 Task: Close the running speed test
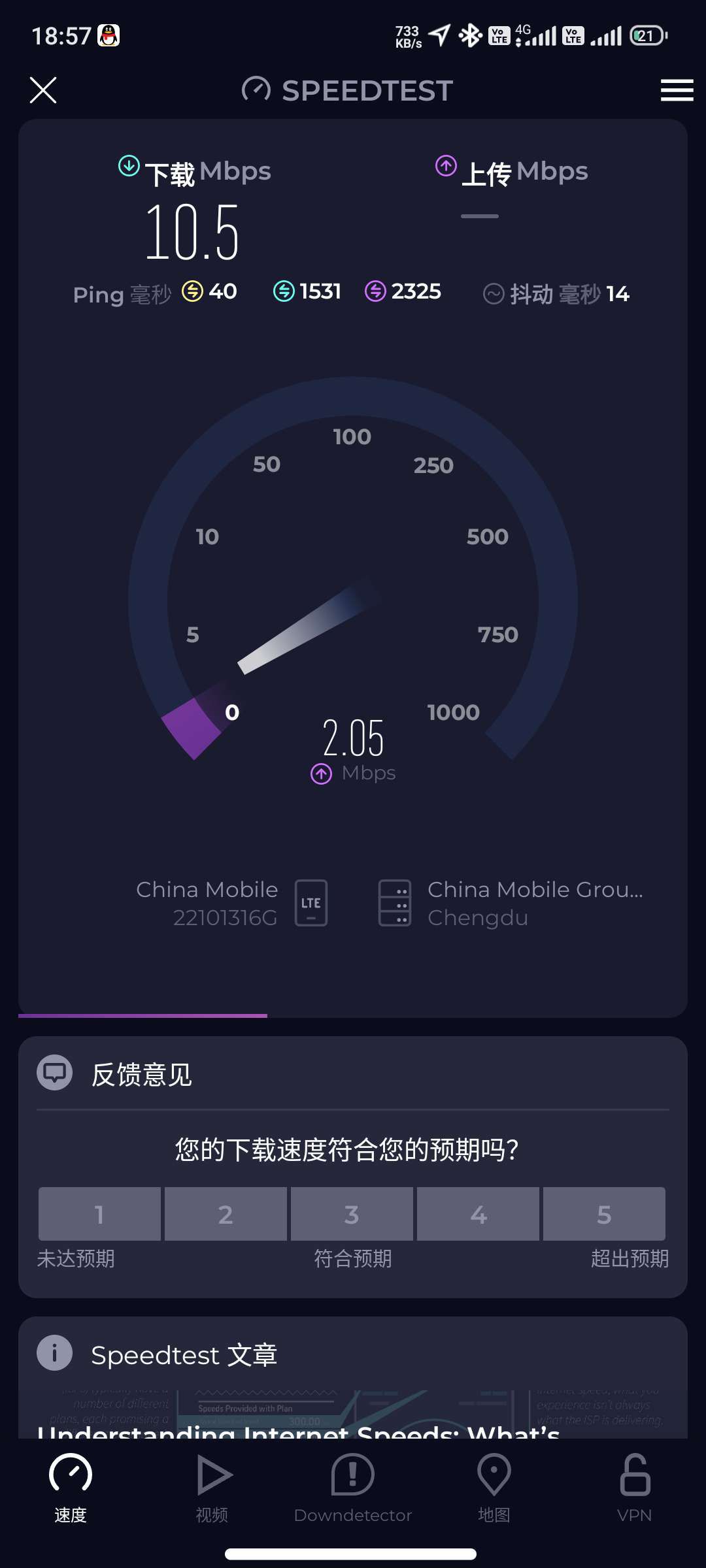43,90
